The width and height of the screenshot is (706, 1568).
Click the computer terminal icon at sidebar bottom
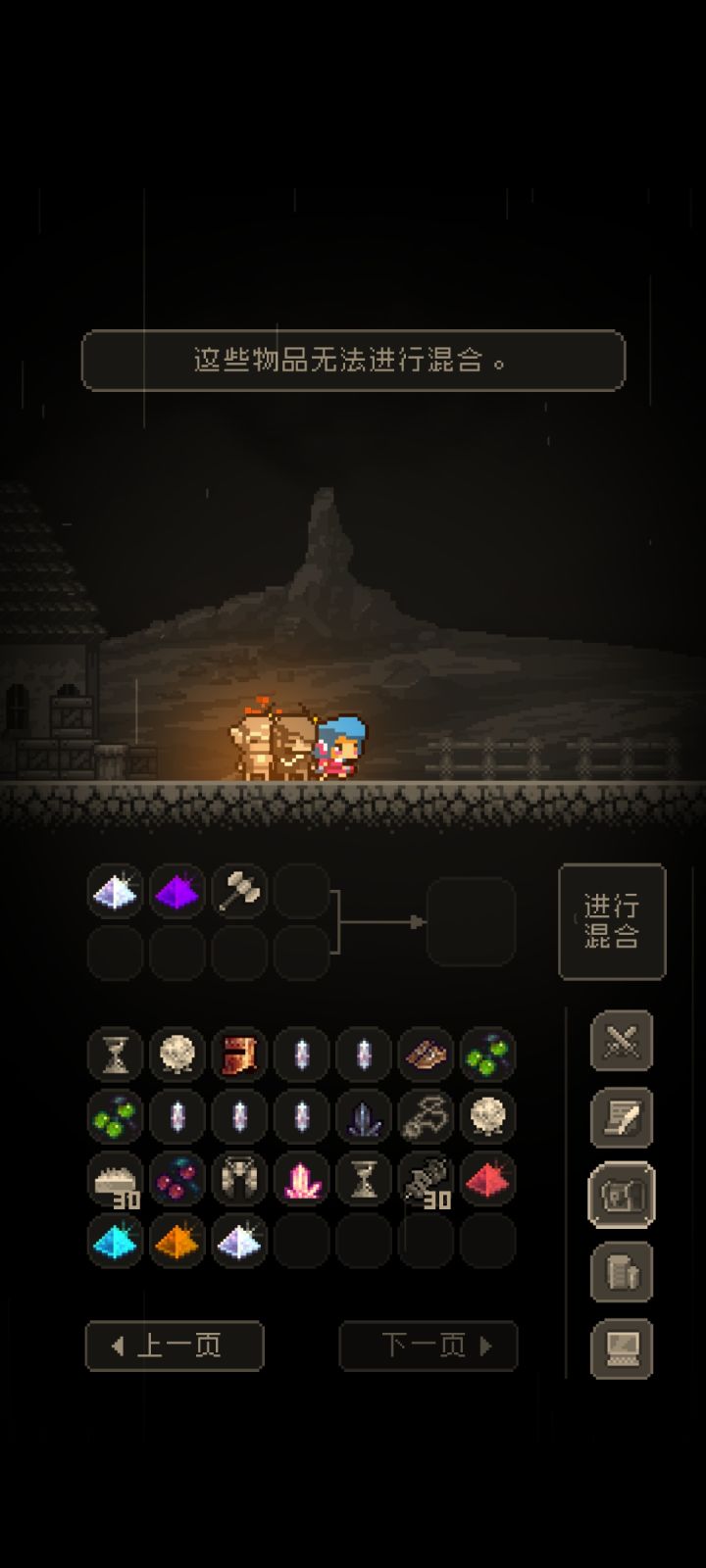pyautogui.click(x=621, y=1349)
